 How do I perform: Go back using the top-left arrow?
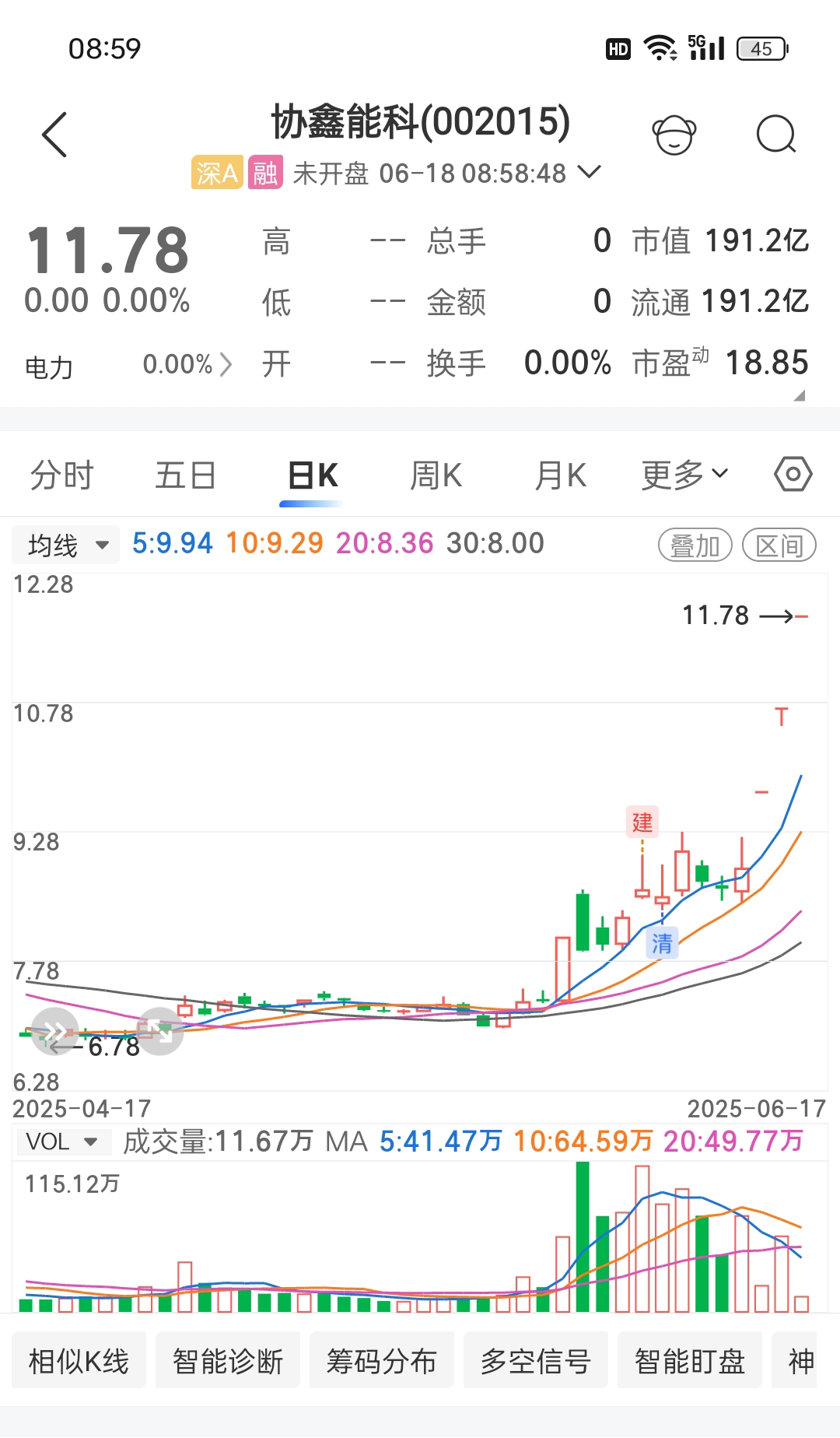pos(54,135)
